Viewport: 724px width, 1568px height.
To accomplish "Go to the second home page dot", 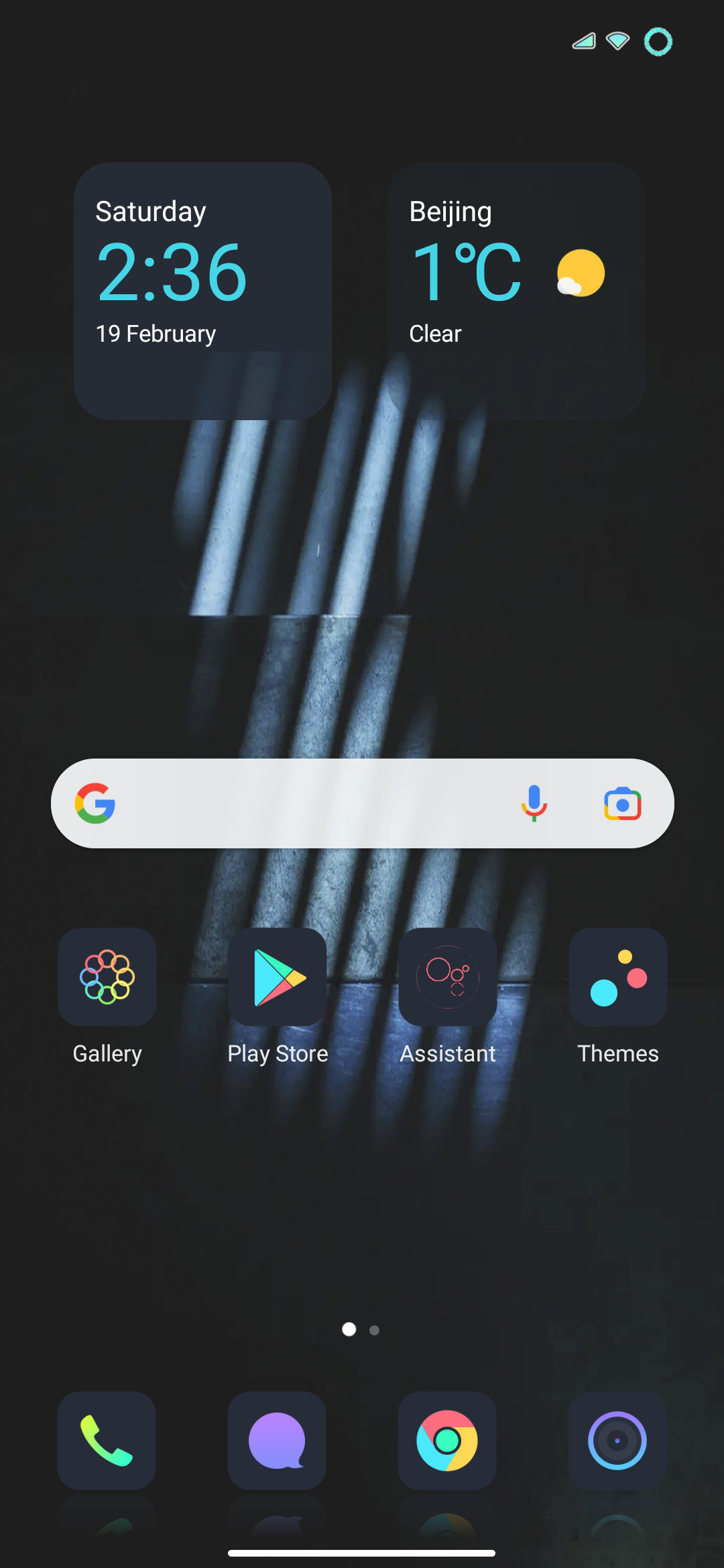I will (x=375, y=1330).
